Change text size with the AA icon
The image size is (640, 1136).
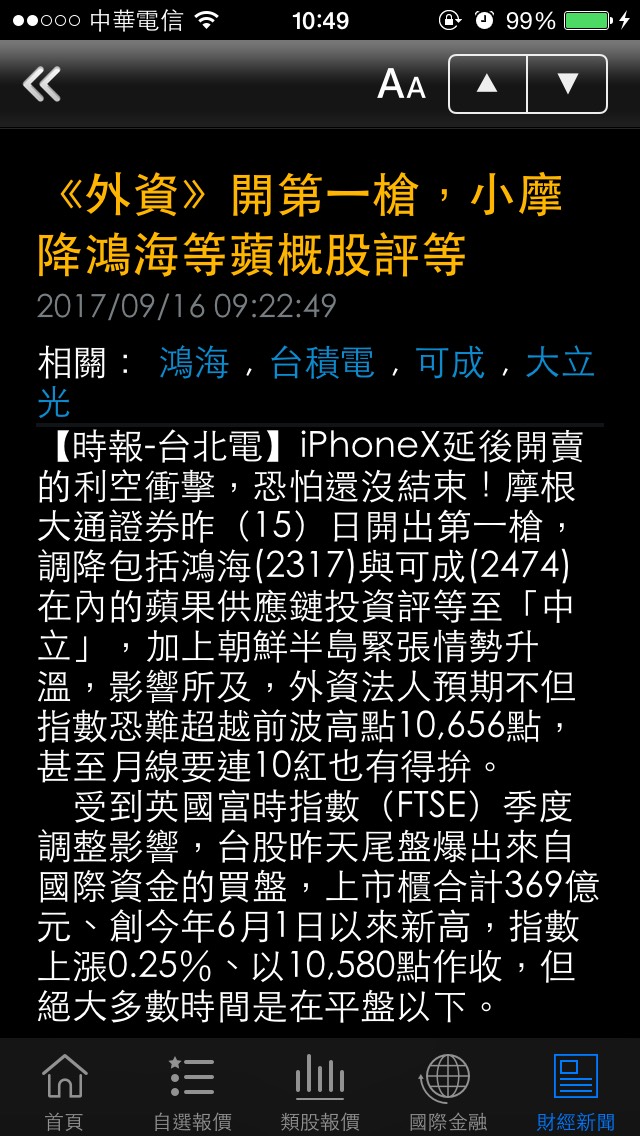coord(401,85)
